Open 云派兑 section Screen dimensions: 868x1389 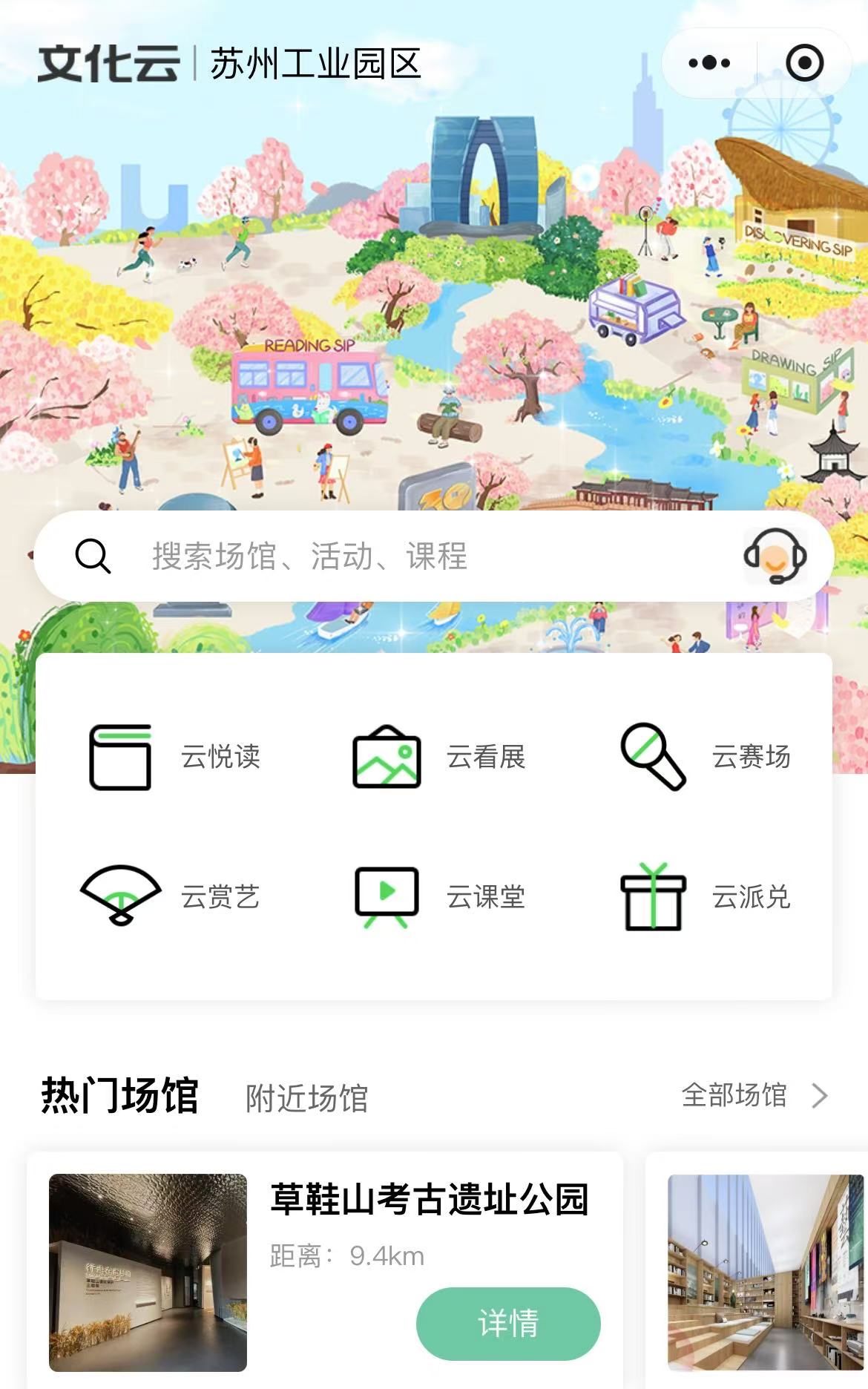point(705,896)
